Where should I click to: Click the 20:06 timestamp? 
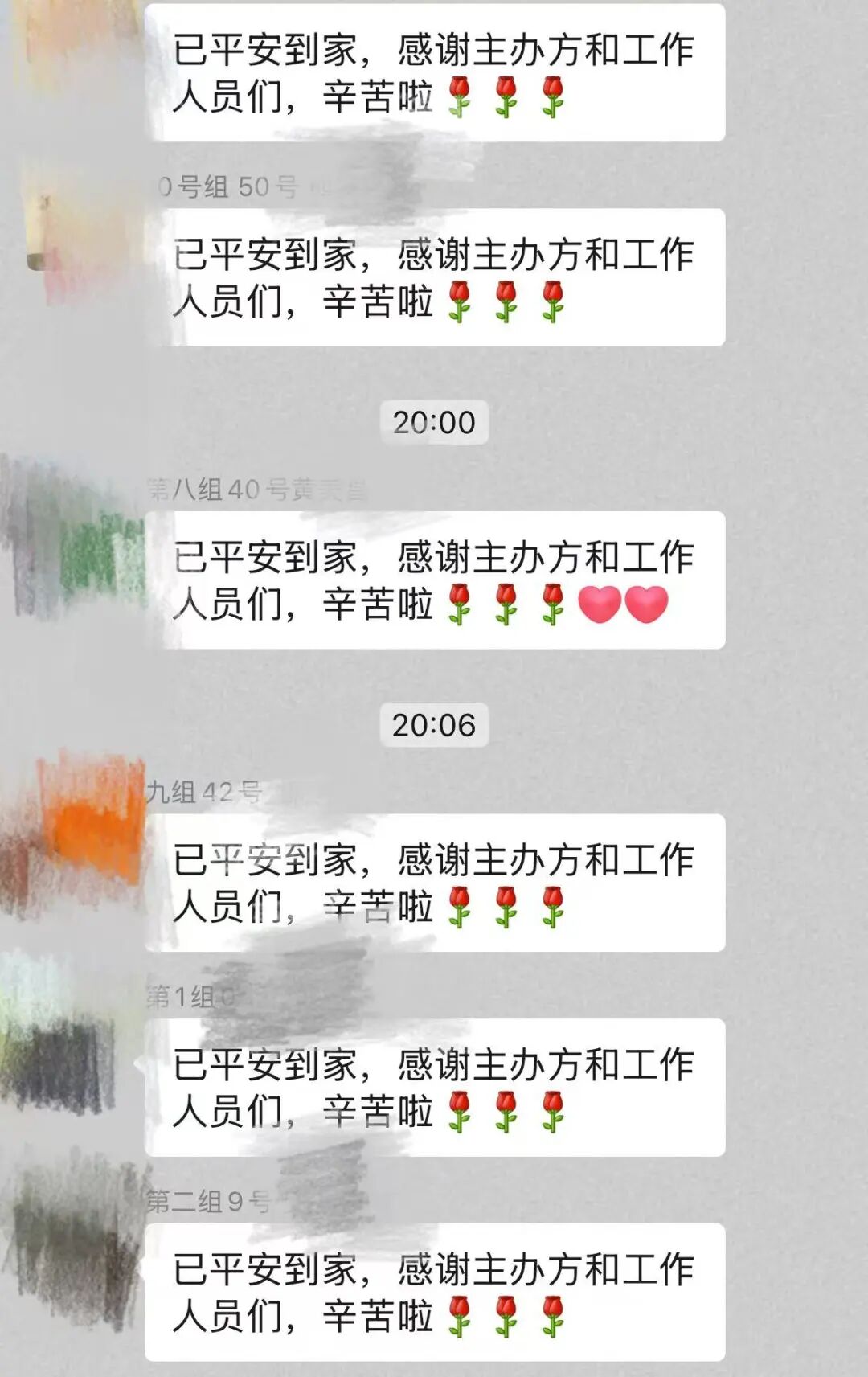click(x=432, y=725)
